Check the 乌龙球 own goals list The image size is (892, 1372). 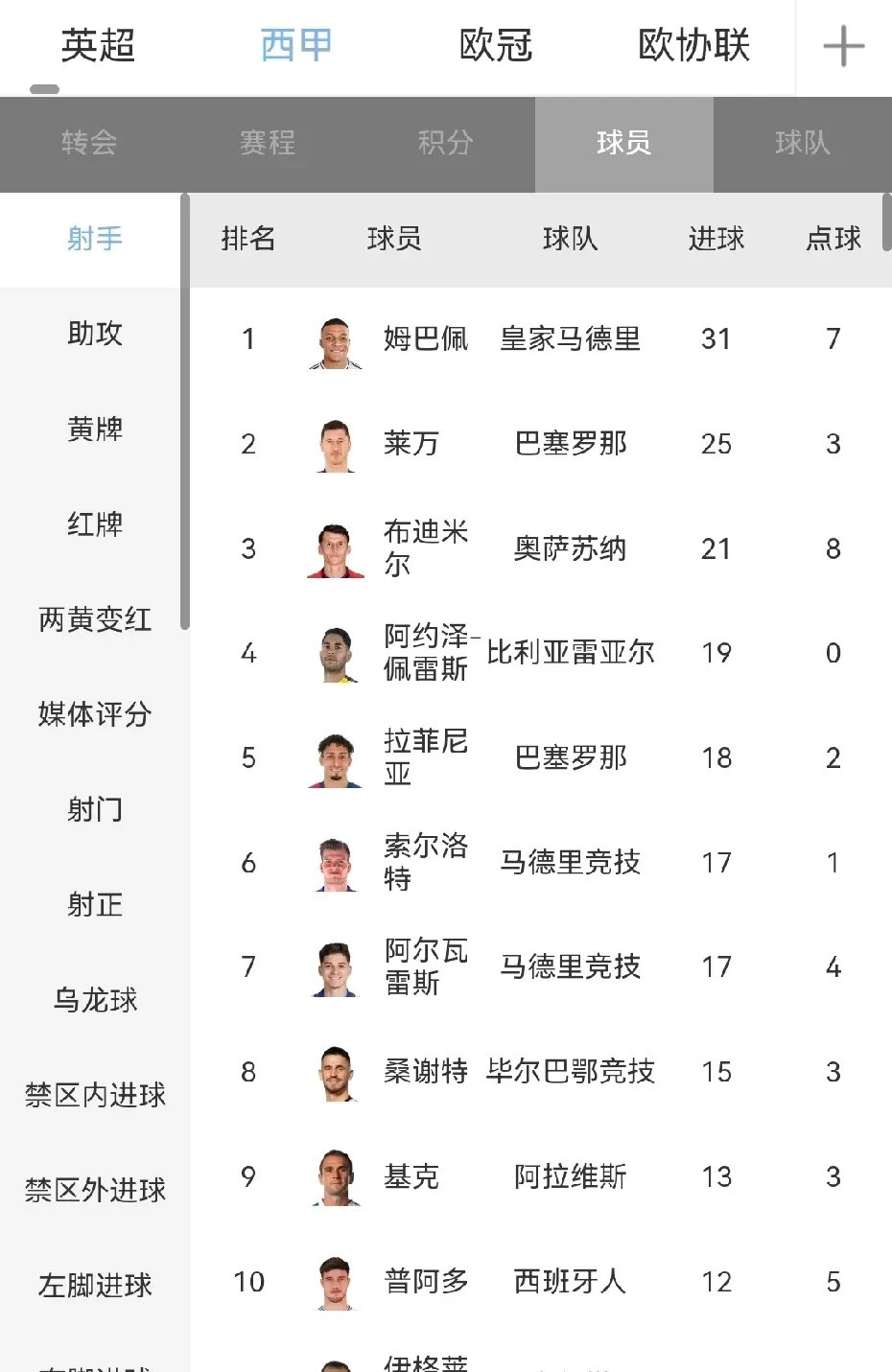pyautogui.click(x=91, y=1000)
